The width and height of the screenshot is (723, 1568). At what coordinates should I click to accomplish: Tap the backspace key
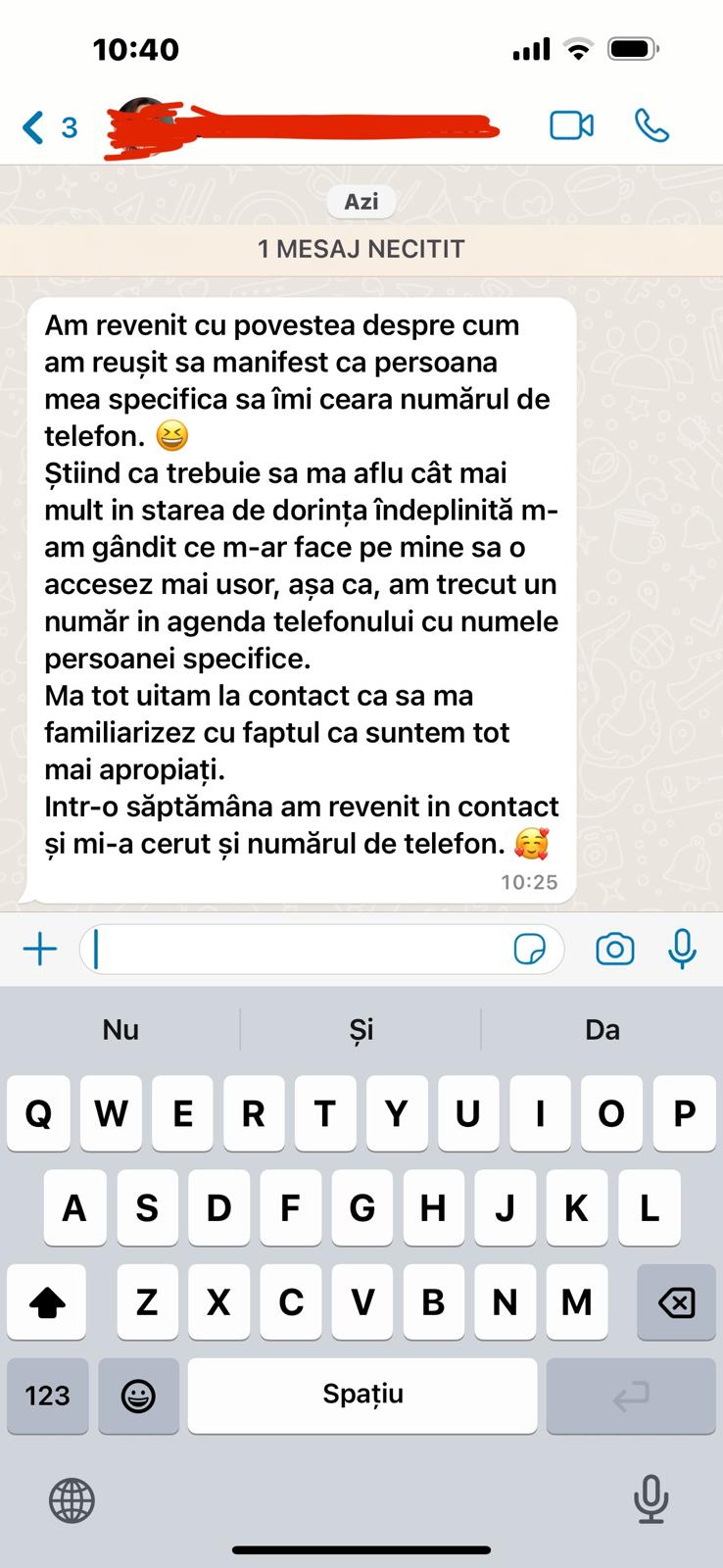(x=675, y=1302)
